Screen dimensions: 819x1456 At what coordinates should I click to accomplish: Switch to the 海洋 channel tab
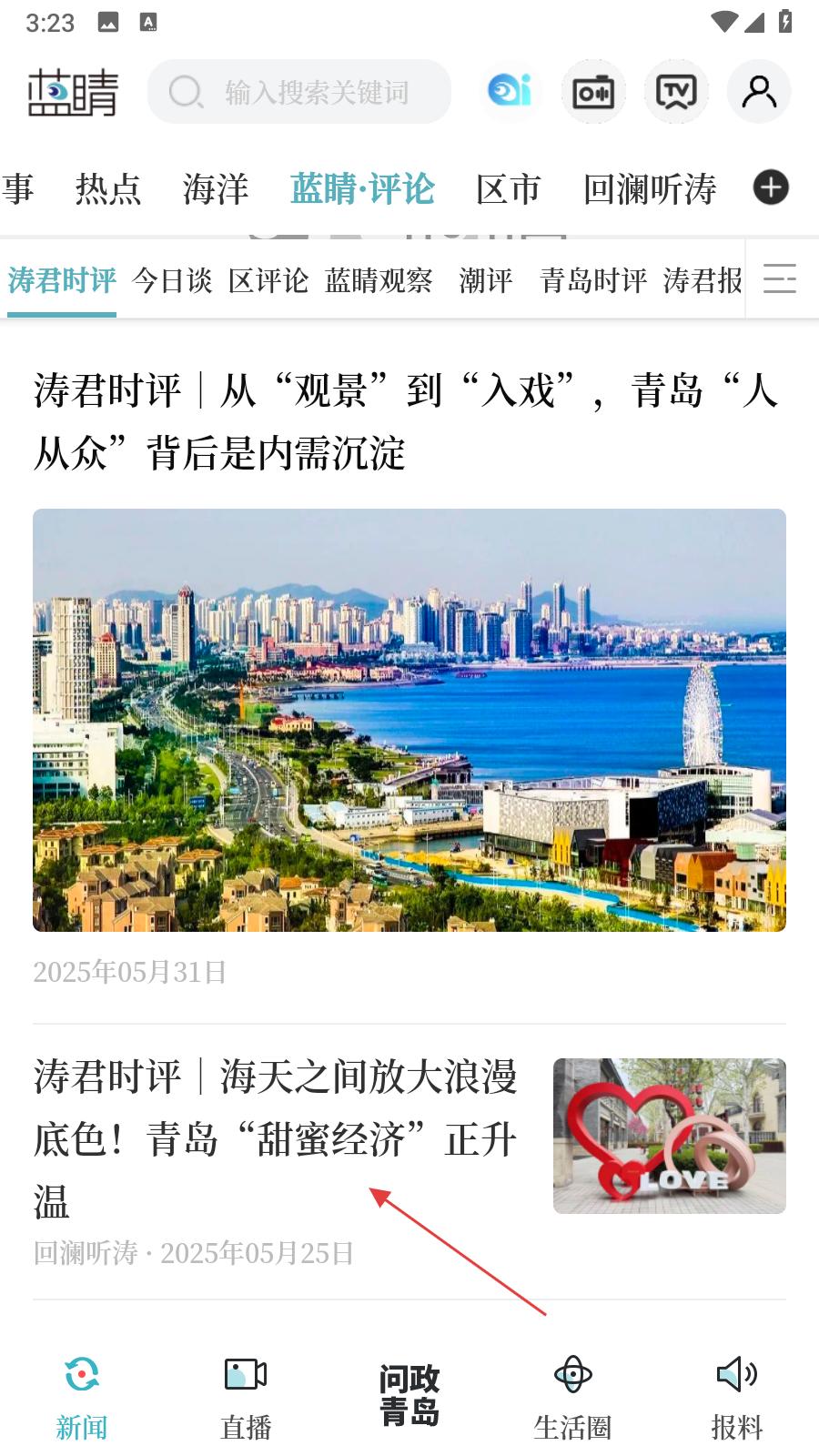click(x=216, y=189)
